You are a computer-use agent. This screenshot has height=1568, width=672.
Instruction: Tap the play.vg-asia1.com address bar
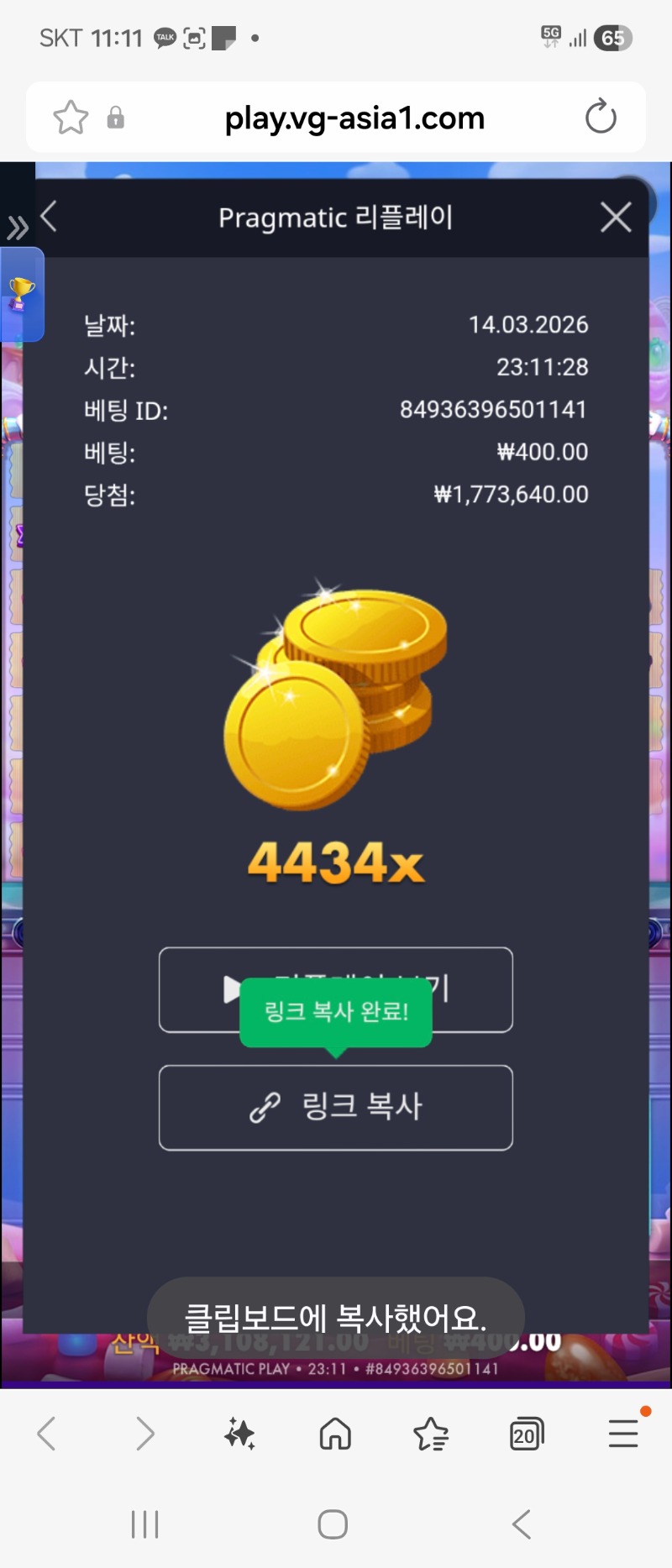354,118
